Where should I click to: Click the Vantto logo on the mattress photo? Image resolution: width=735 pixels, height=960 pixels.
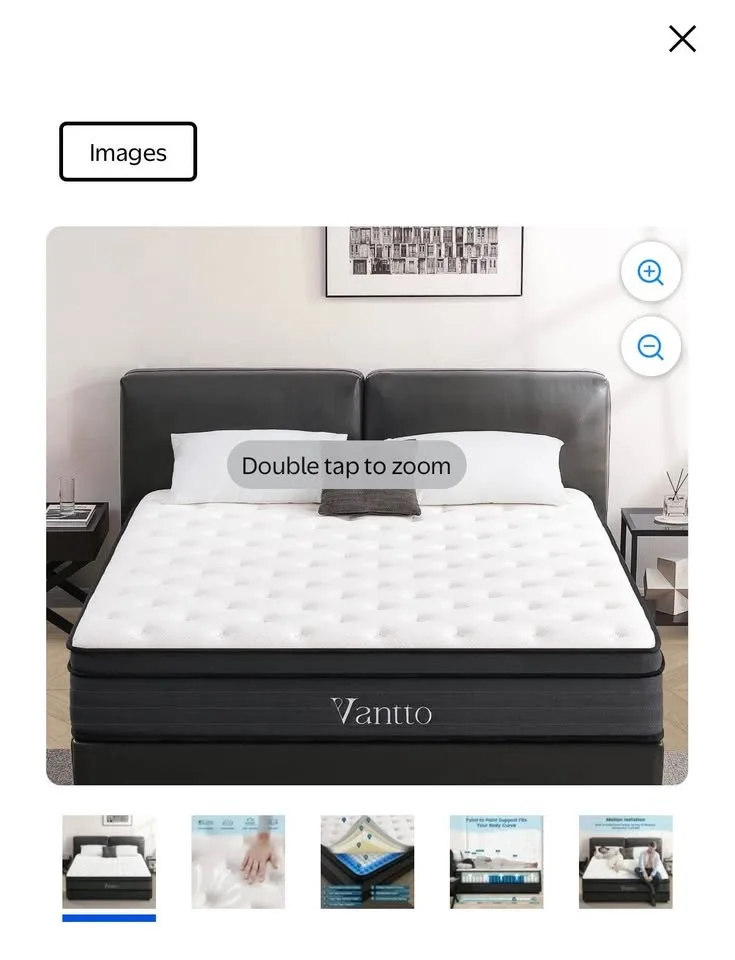[380, 712]
